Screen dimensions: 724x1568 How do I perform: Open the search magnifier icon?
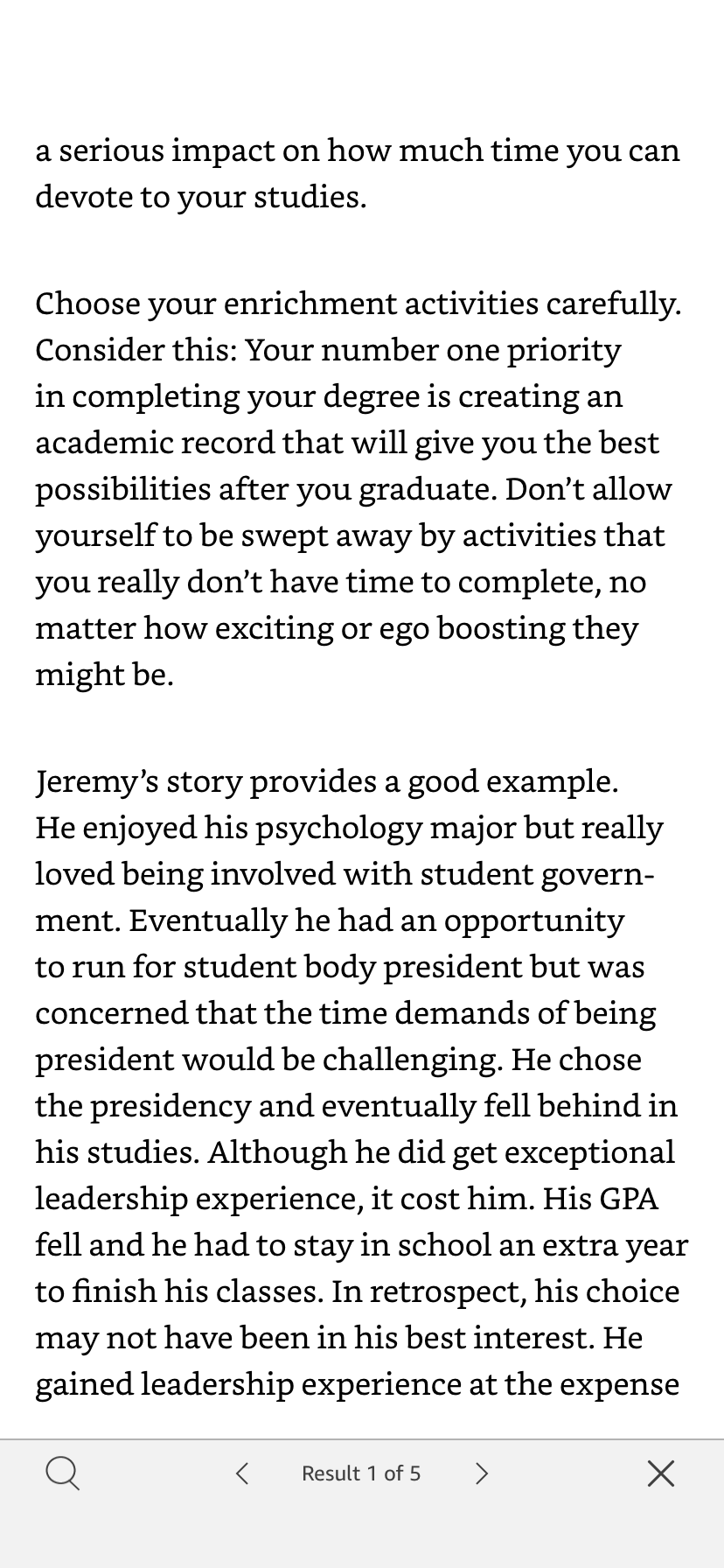62,1473
